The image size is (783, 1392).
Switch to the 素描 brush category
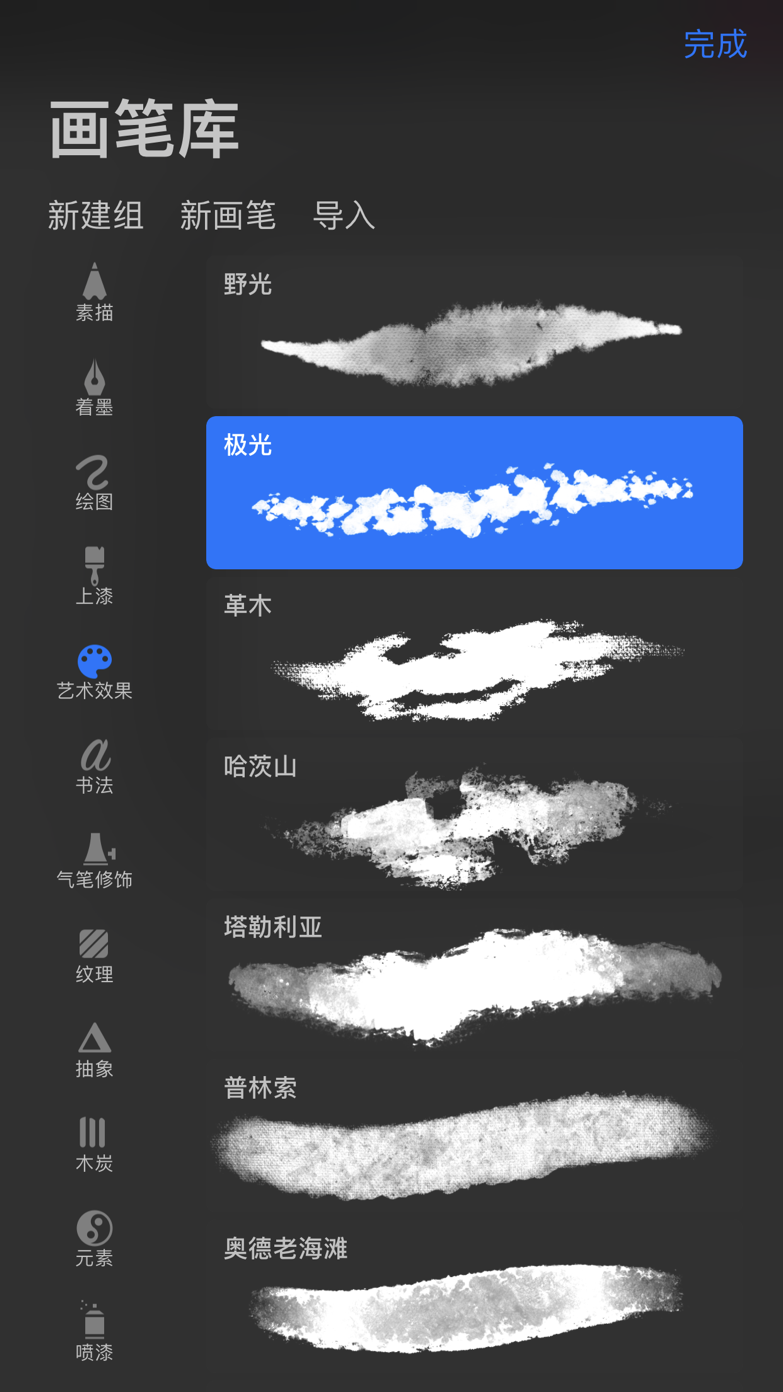tap(94, 293)
